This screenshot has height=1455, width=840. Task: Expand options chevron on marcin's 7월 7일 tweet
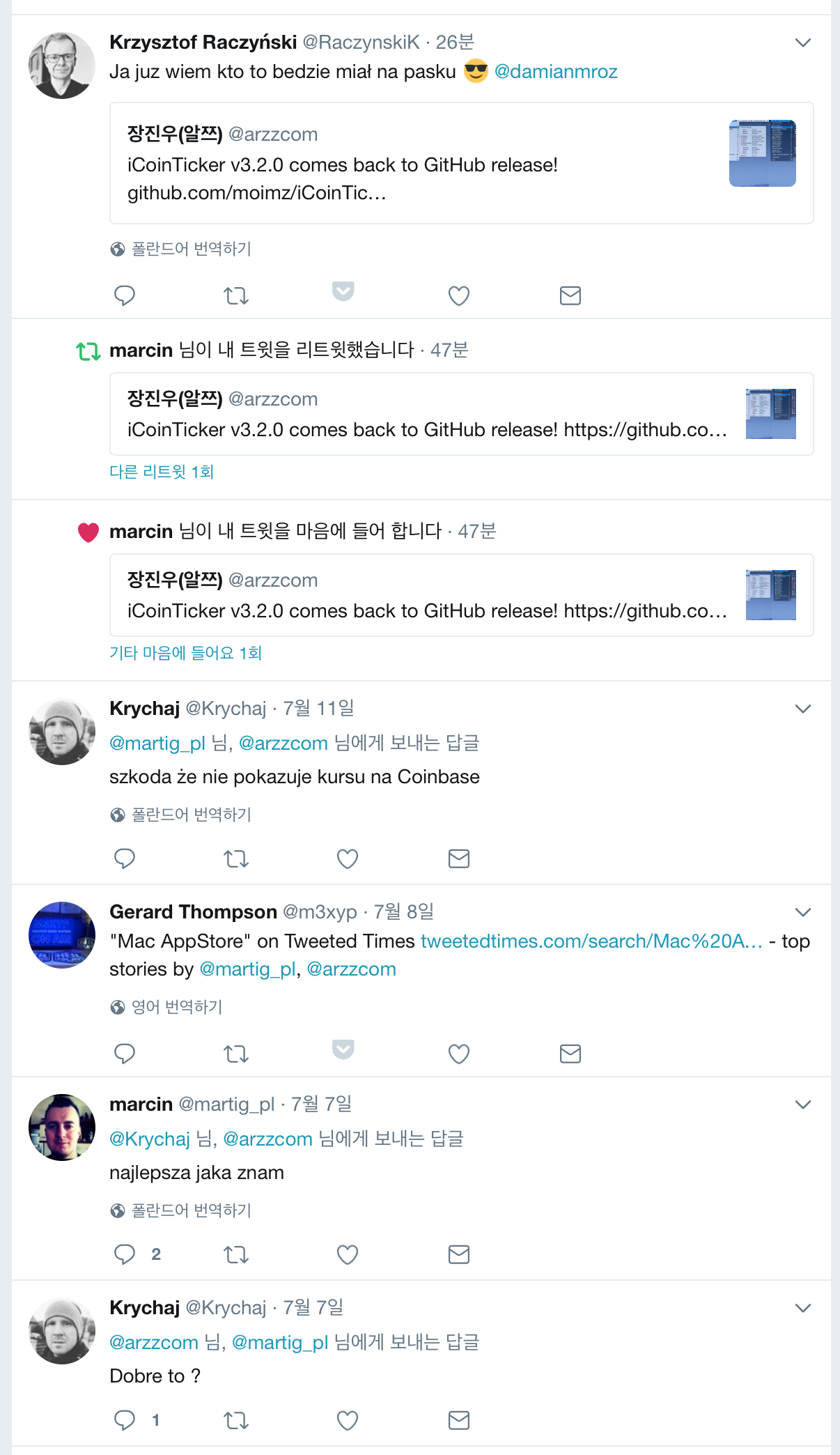coord(802,1105)
